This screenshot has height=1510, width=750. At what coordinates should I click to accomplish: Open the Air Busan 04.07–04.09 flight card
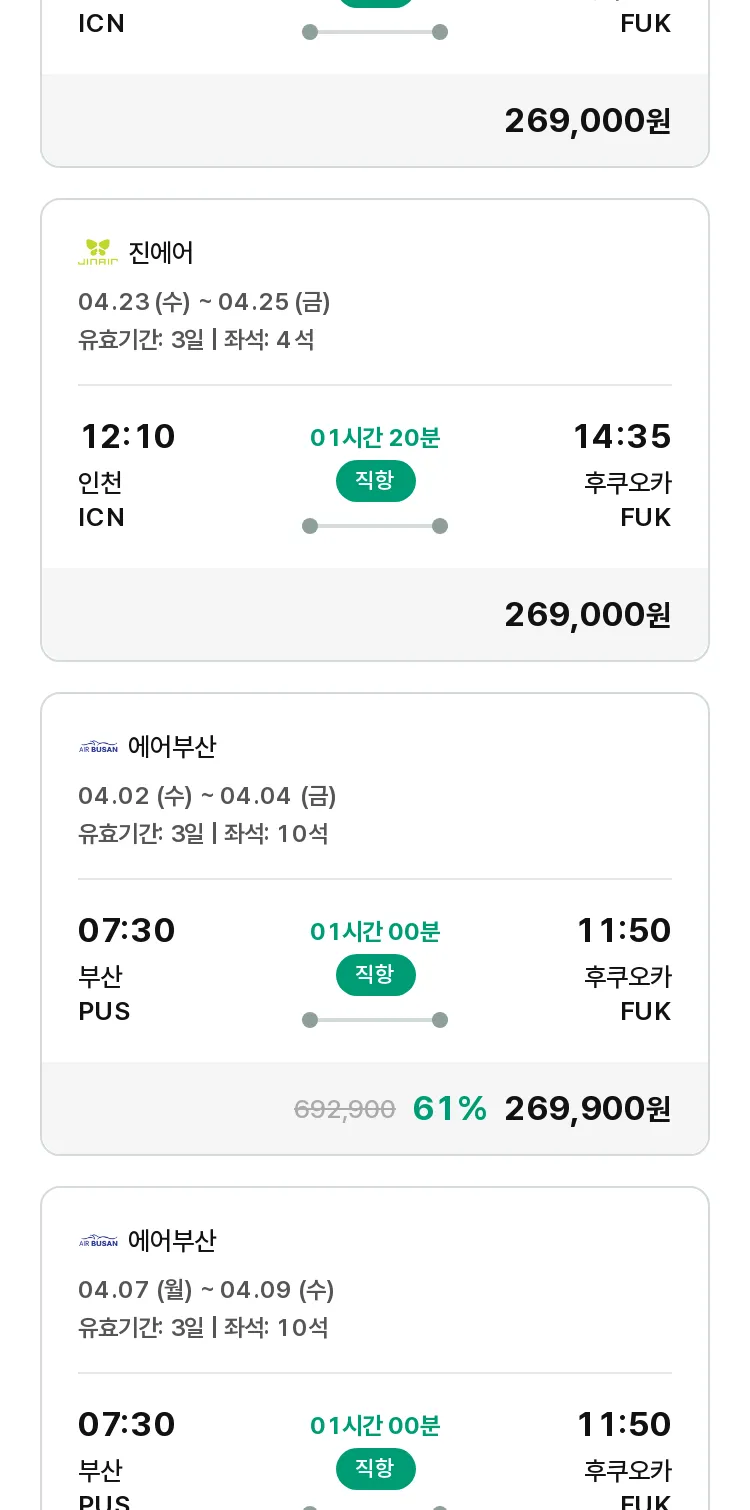tap(375, 1348)
